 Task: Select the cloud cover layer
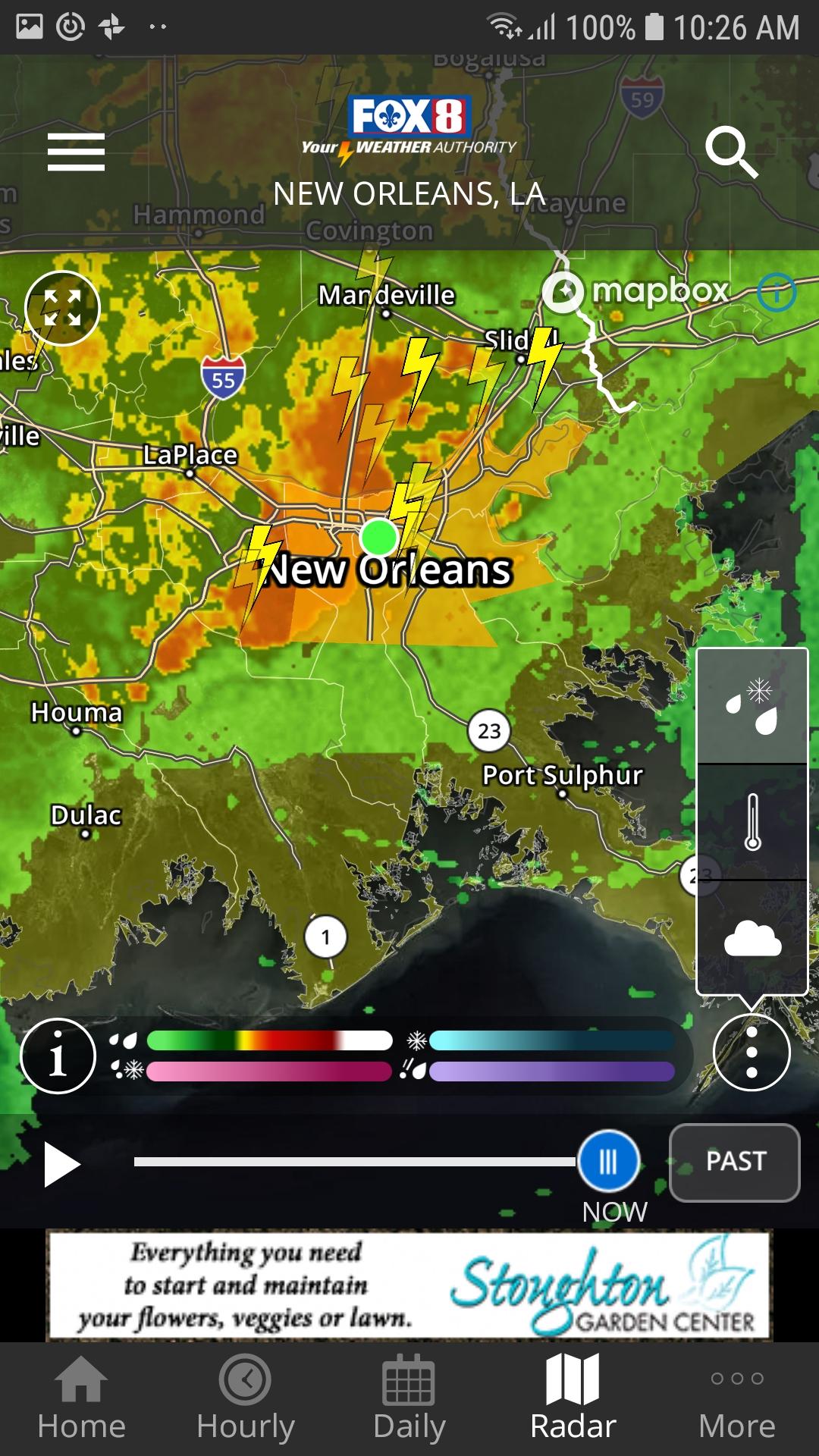tap(752, 939)
